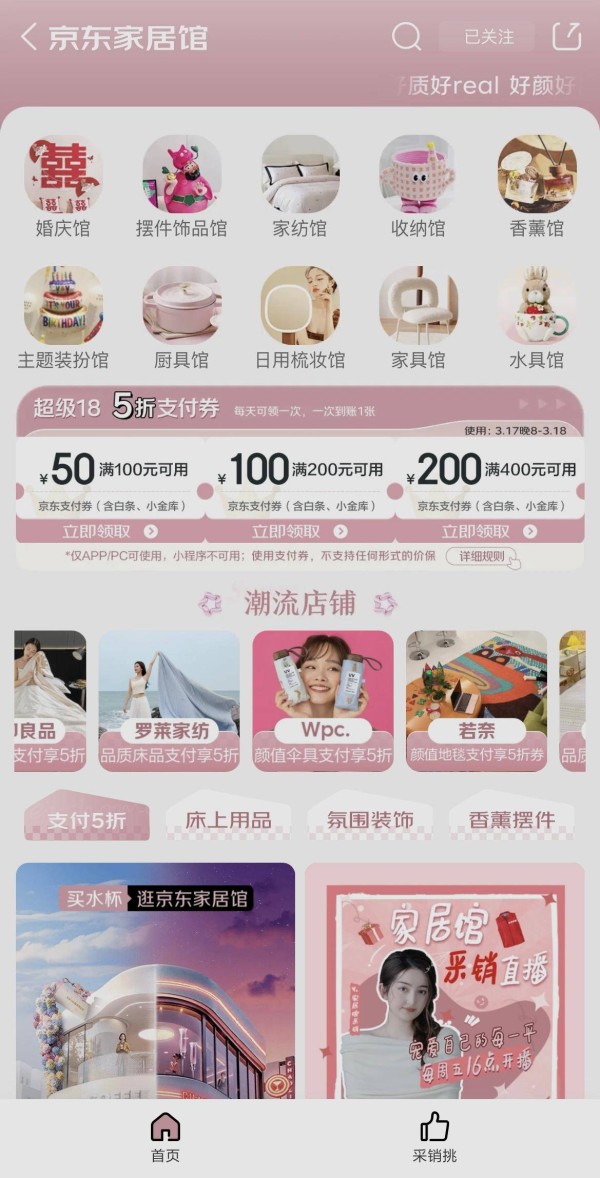View 详细规则 for the coupons
The width and height of the screenshot is (600, 1178).
tap(483, 557)
